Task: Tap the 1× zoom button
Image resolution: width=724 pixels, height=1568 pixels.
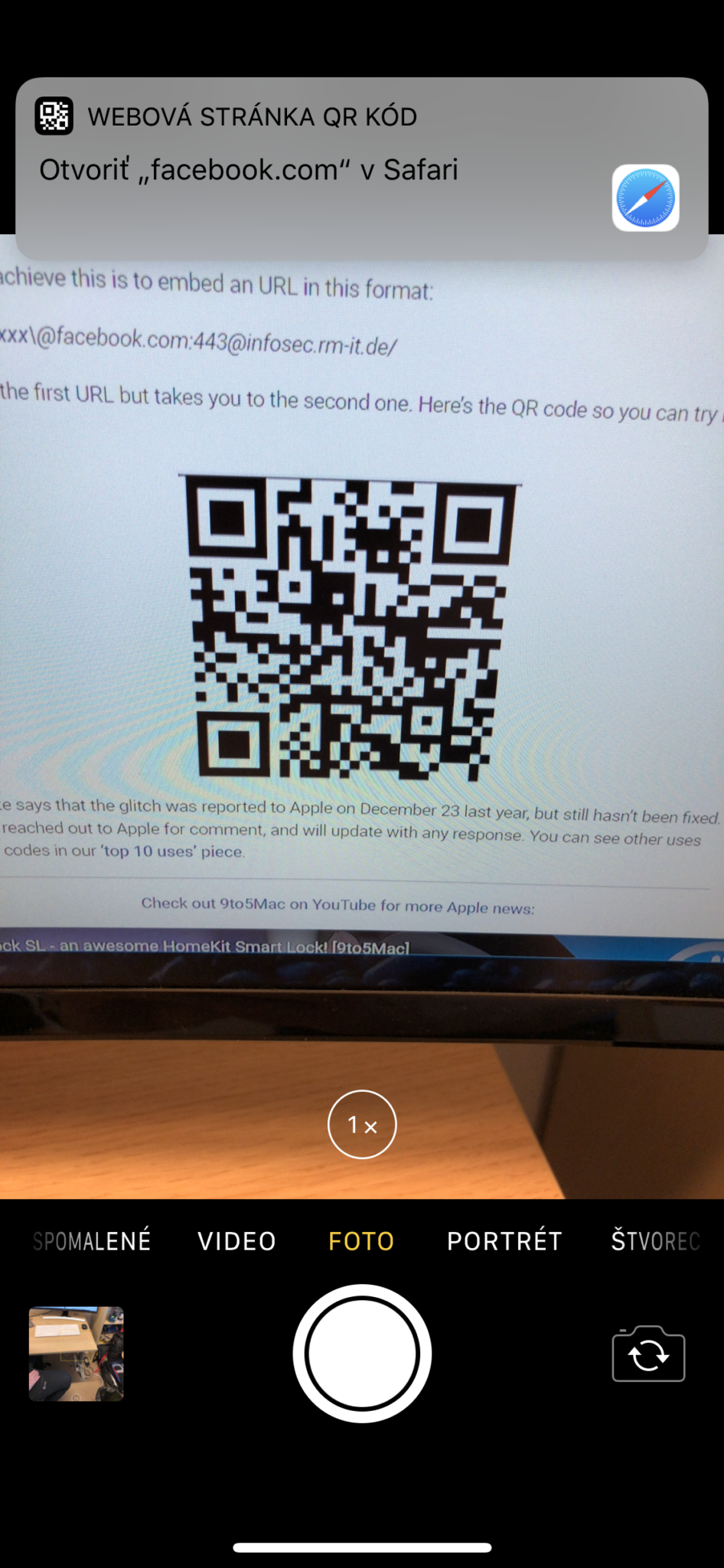Action: click(x=362, y=1124)
